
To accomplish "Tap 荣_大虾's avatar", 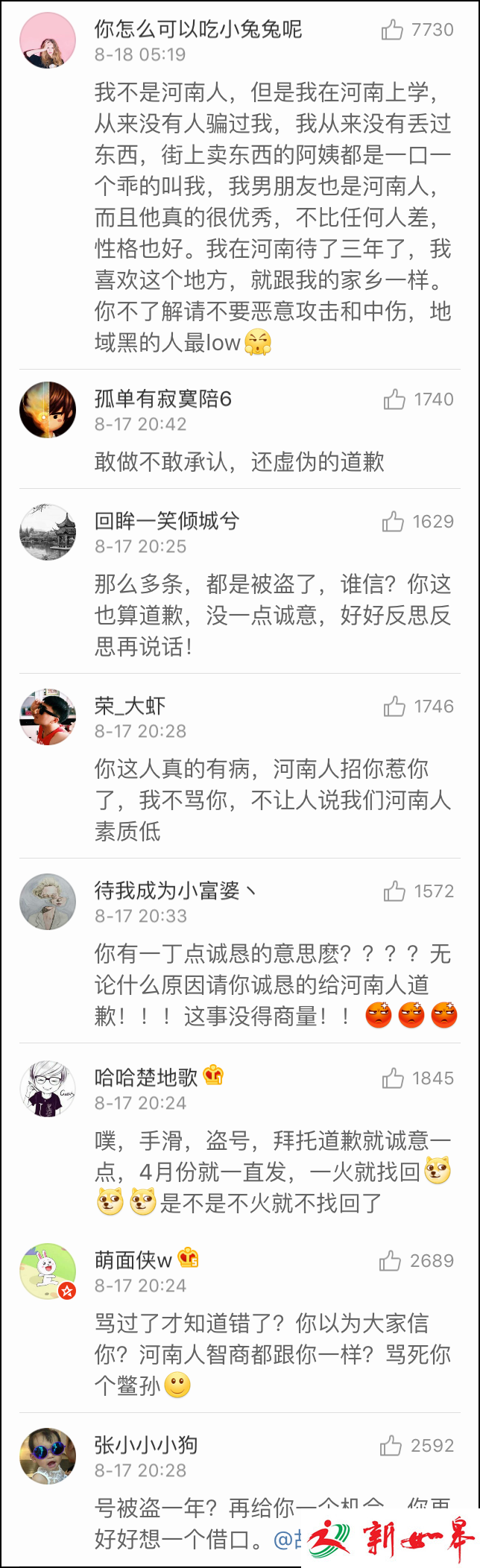I will click(x=48, y=717).
